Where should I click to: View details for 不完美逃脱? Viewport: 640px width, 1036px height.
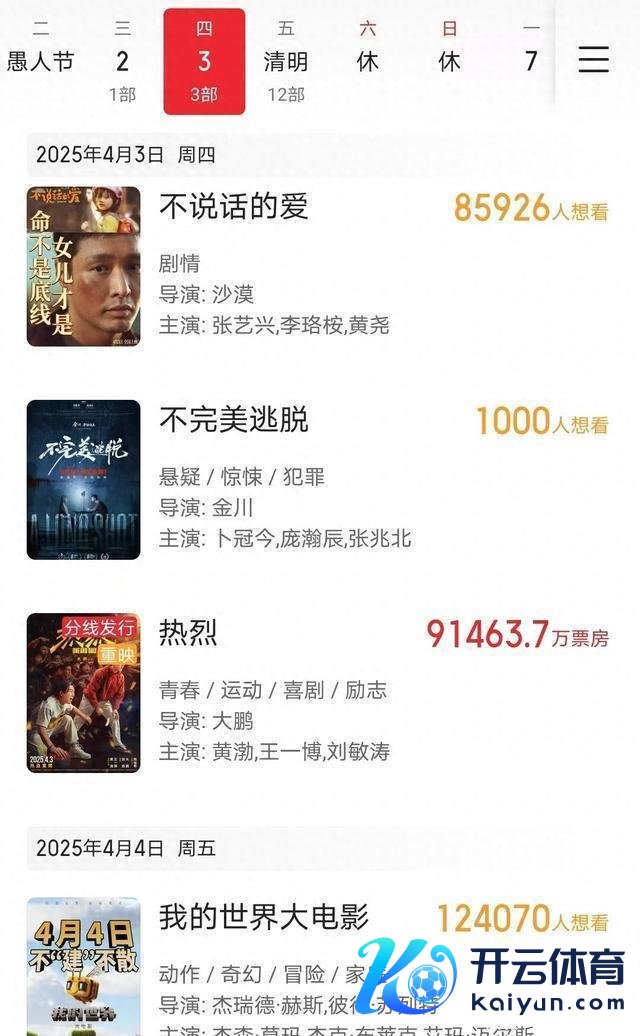(x=234, y=420)
